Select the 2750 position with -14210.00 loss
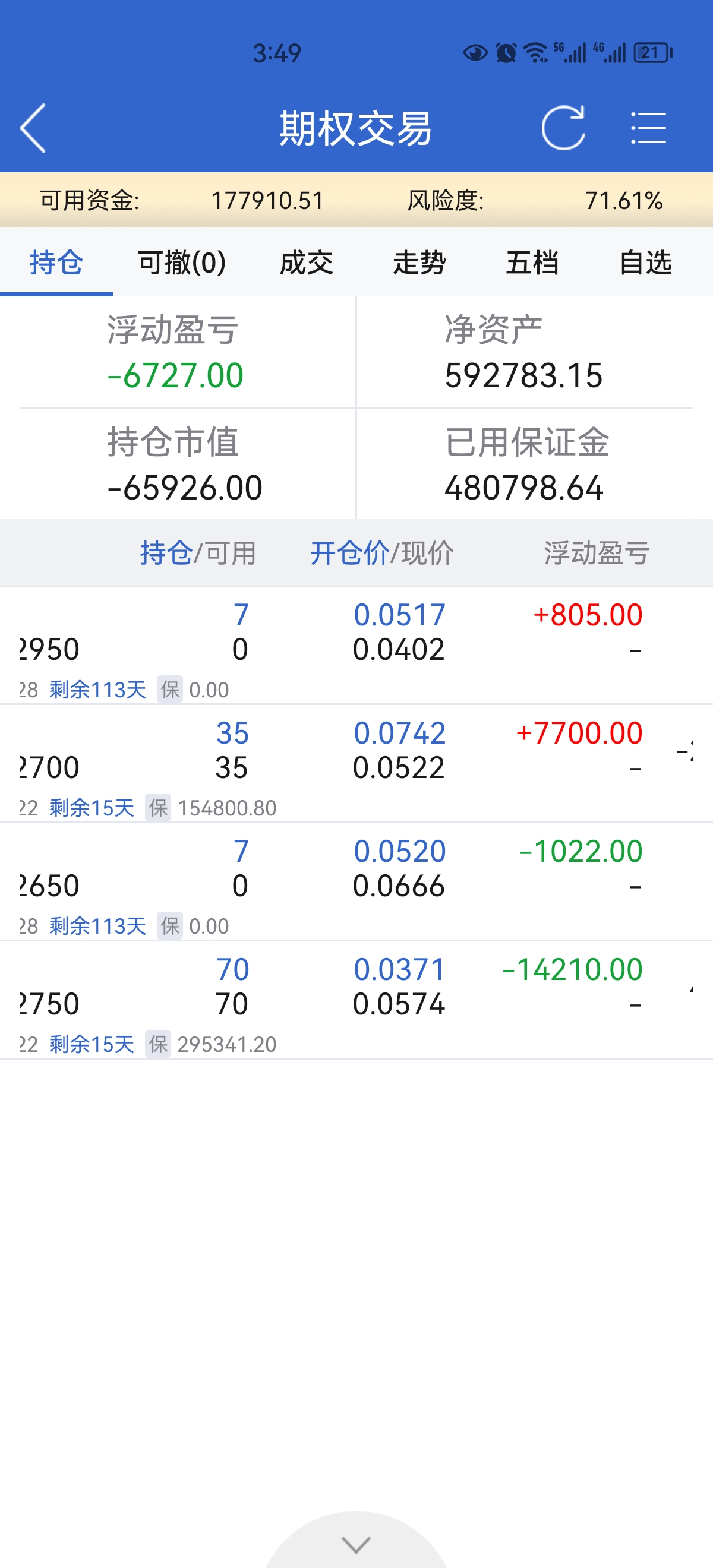This screenshot has width=713, height=1568. [x=356, y=1000]
